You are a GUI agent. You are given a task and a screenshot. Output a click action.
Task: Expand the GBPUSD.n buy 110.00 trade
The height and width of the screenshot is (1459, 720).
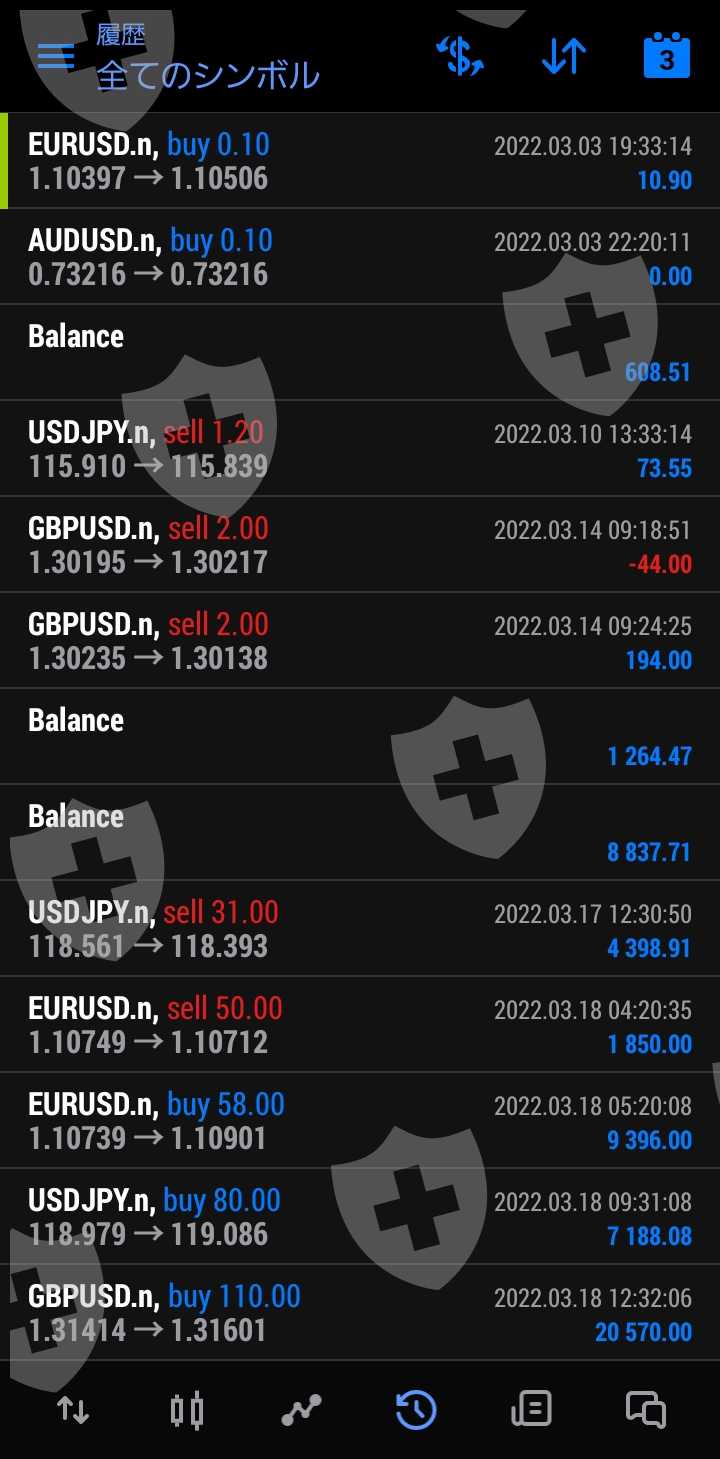pos(360,1313)
